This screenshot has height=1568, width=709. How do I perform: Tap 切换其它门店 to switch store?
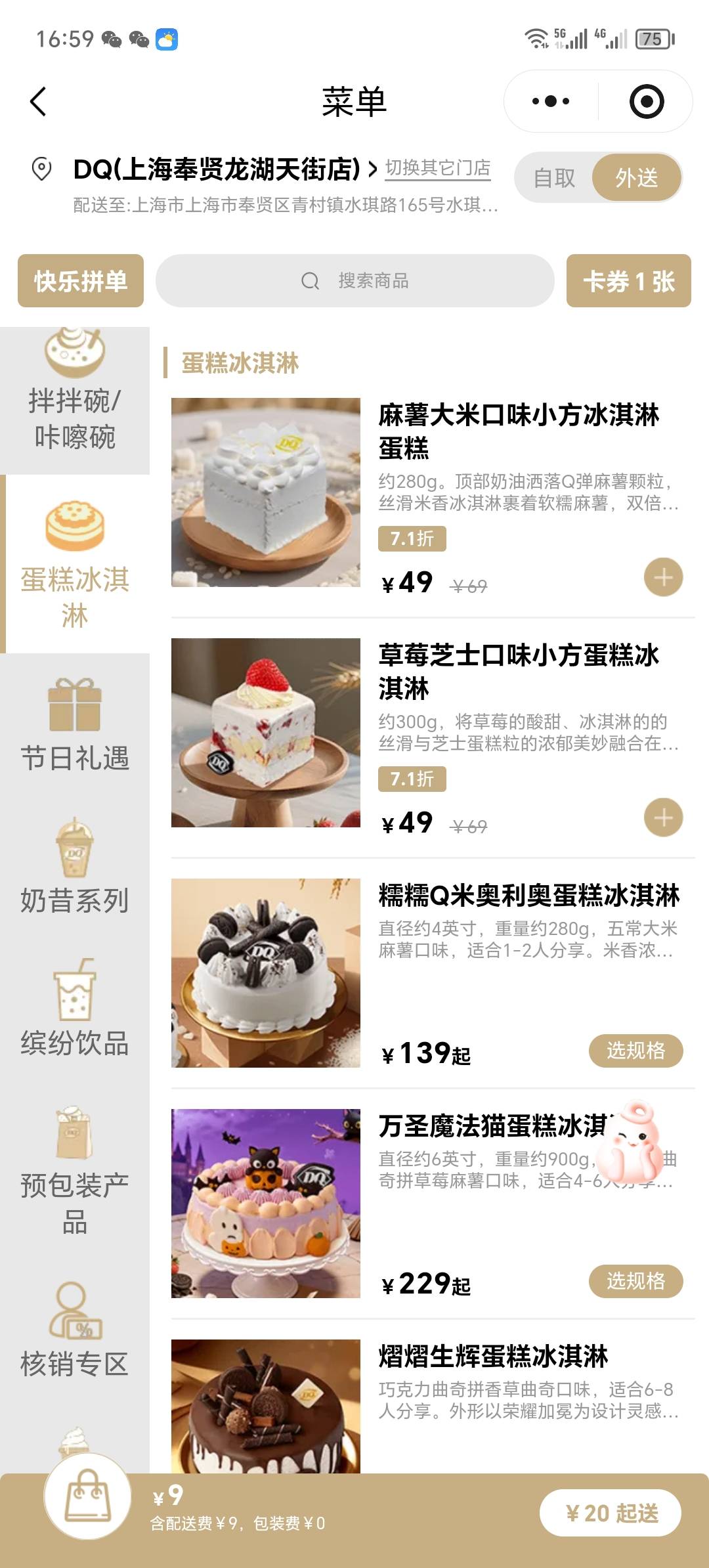pyautogui.click(x=437, y=168)
